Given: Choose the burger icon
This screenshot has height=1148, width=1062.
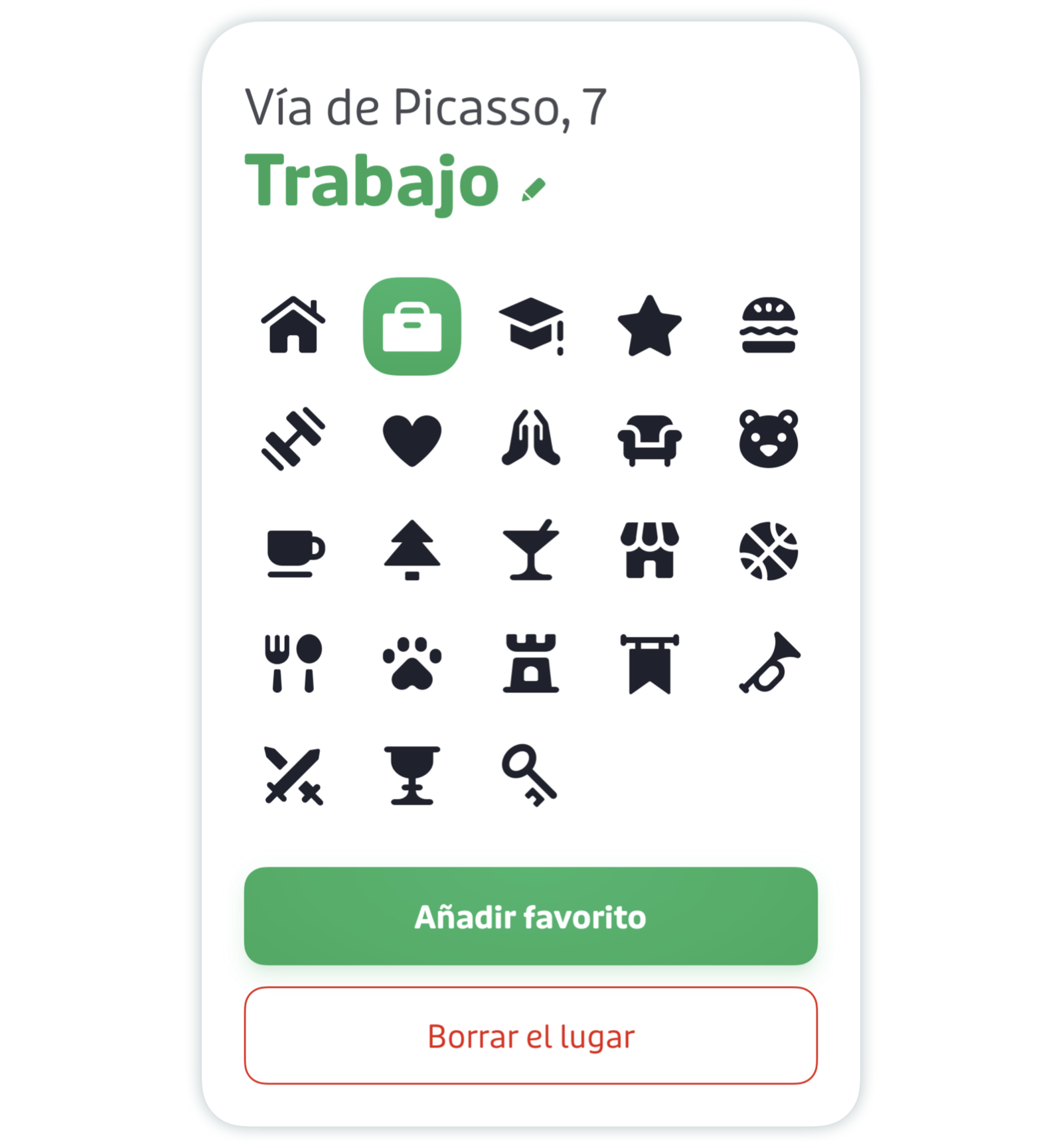Looking at the screenshot, I should coord(768,326).
